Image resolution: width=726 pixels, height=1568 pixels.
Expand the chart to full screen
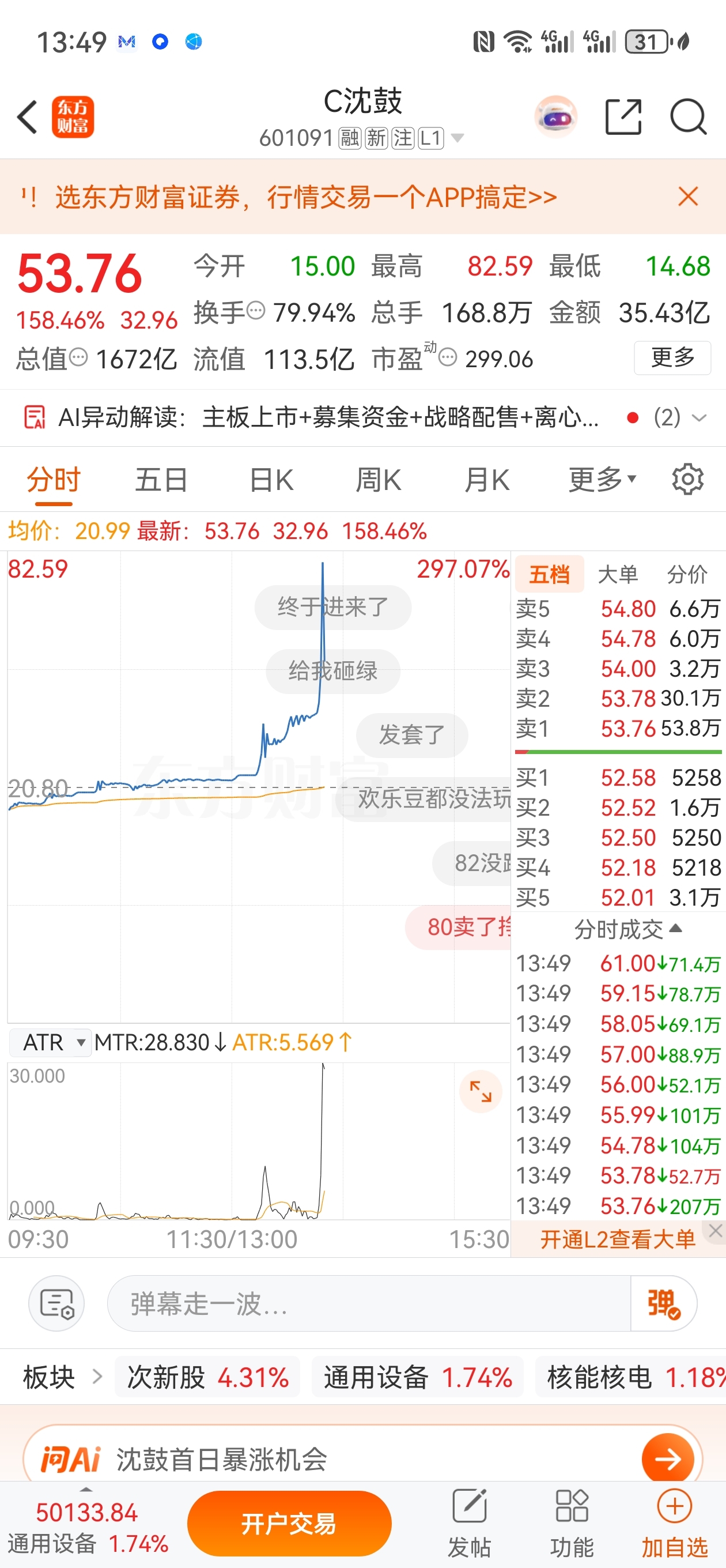click(x=481, y=1091)
